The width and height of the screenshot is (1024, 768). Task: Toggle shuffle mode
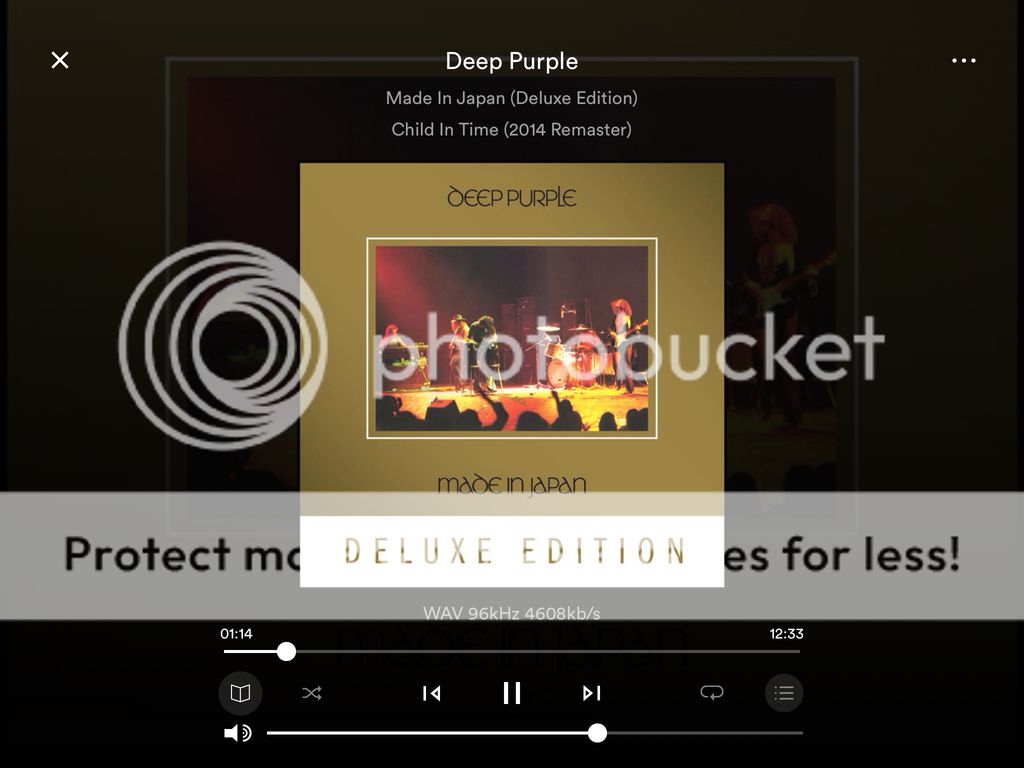[312, 693]
